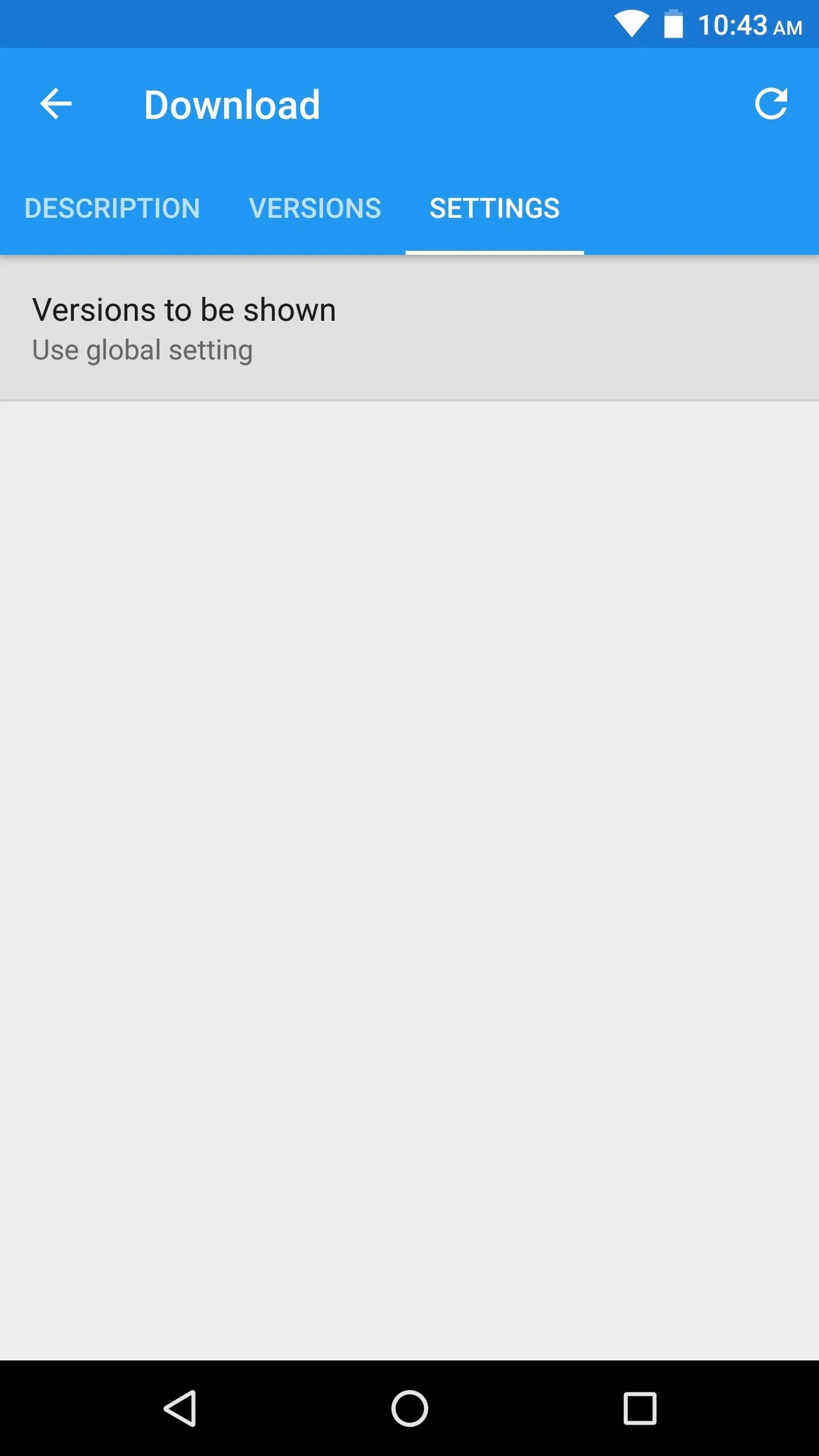
Task: Tap the refresh icon in the app bar
Action: click(771, 104)
